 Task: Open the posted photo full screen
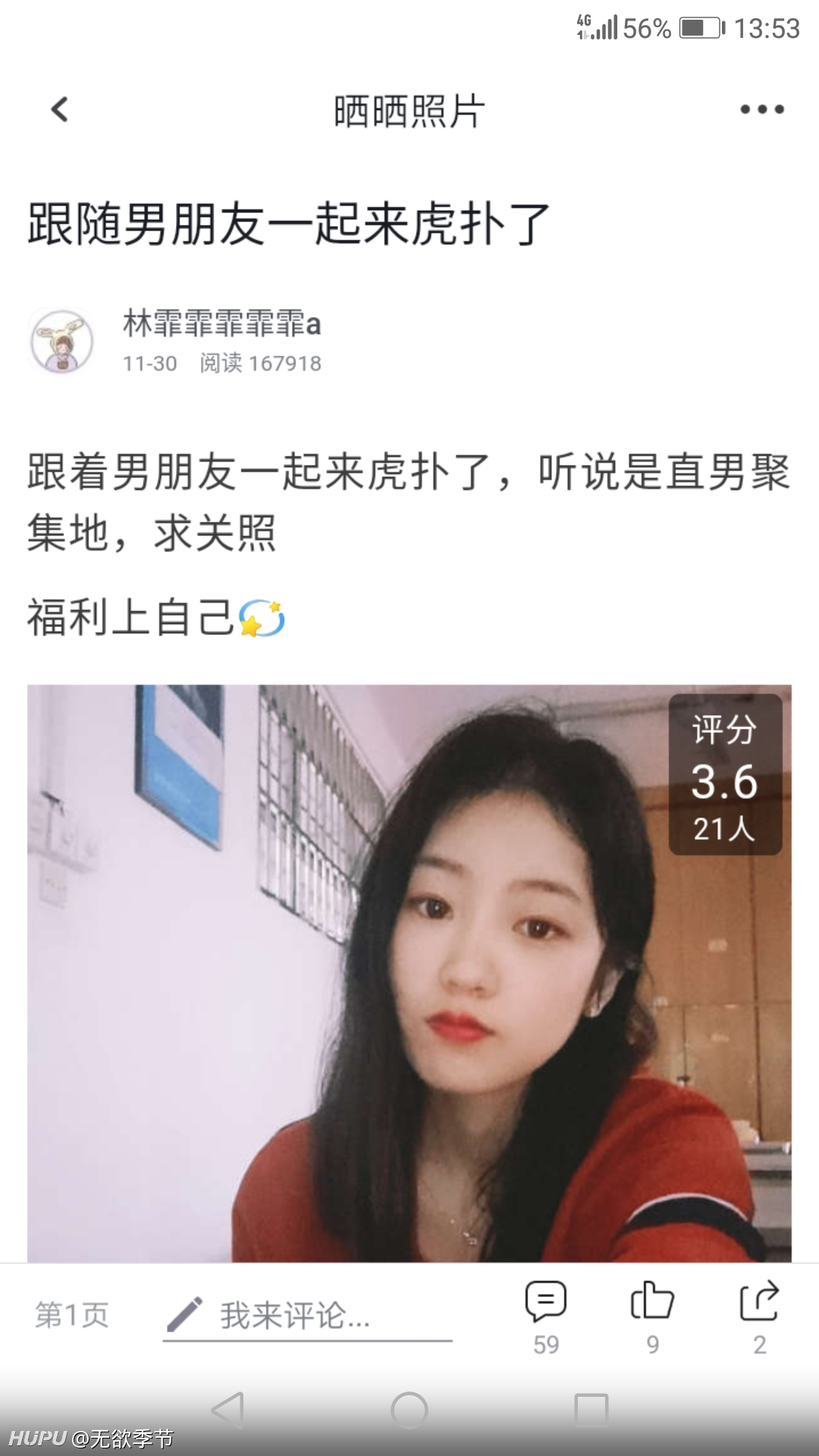[409, 973]
